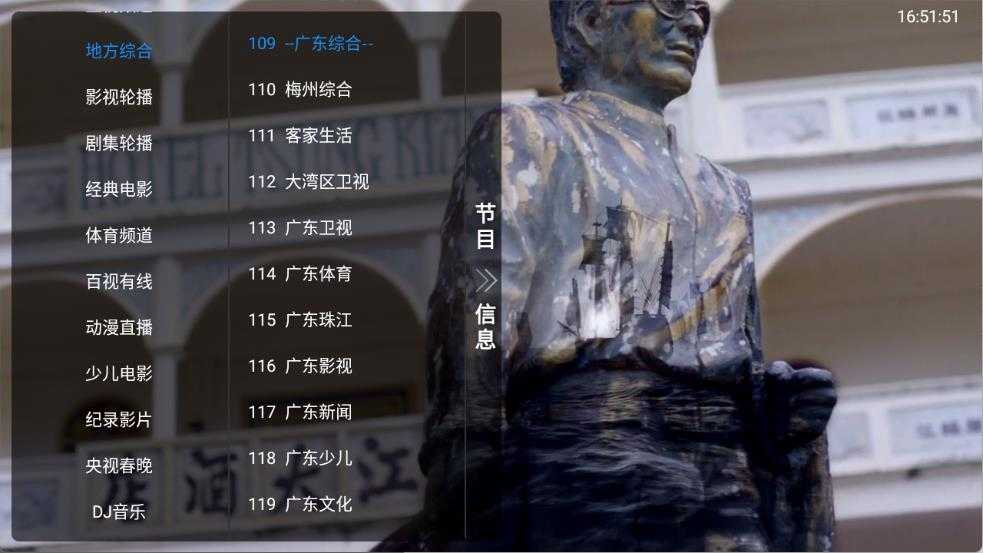983x553 pixels.
Task: Select the DJ音乐 category
Action: click(119, 512)
